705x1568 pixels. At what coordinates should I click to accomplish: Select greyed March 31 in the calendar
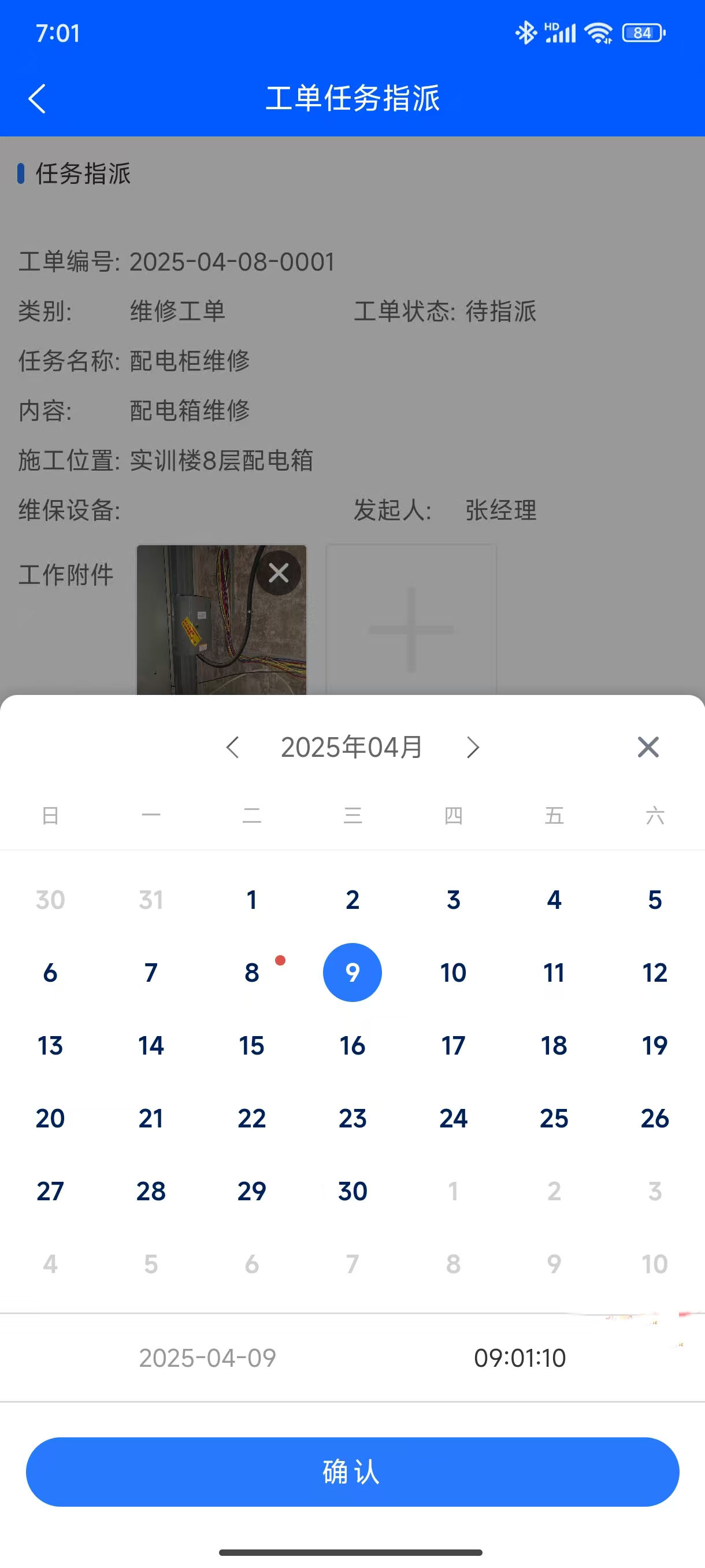[151, 900]
